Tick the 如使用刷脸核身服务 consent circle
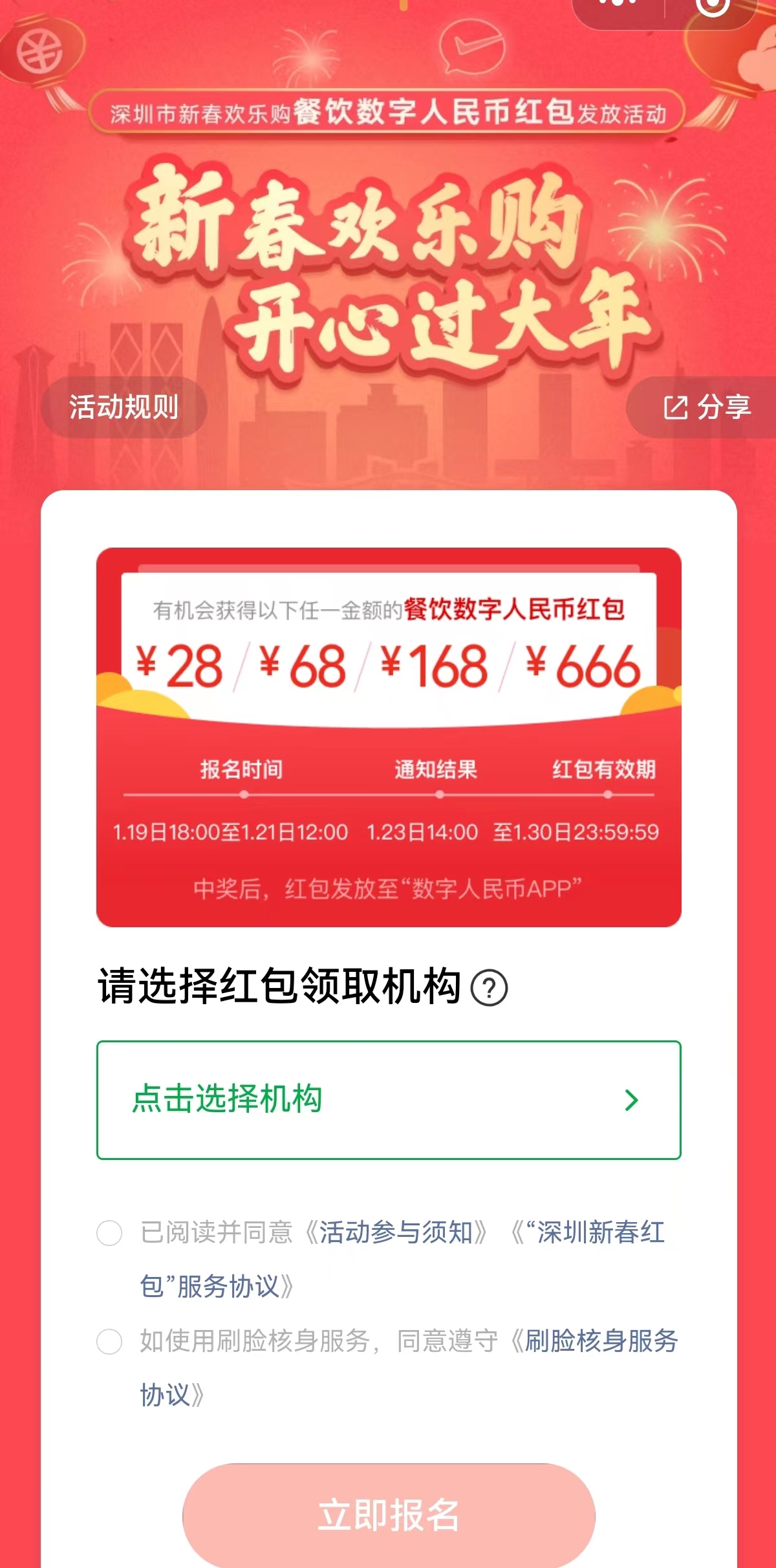This screenshot has width=776, height=1568. click(x=109, y=1342)
